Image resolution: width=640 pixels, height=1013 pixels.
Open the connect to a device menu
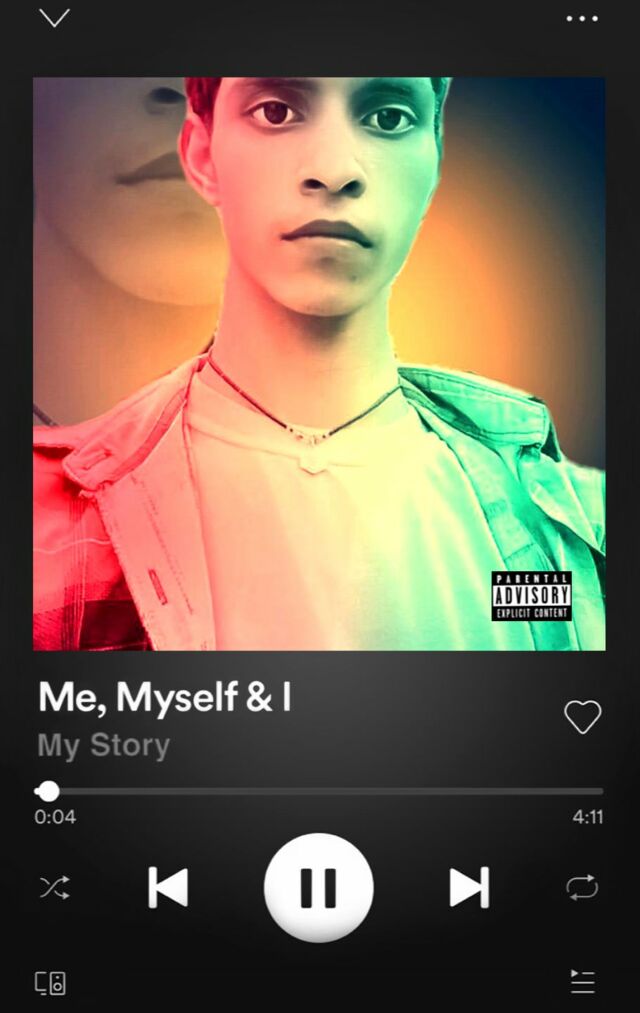50,982
